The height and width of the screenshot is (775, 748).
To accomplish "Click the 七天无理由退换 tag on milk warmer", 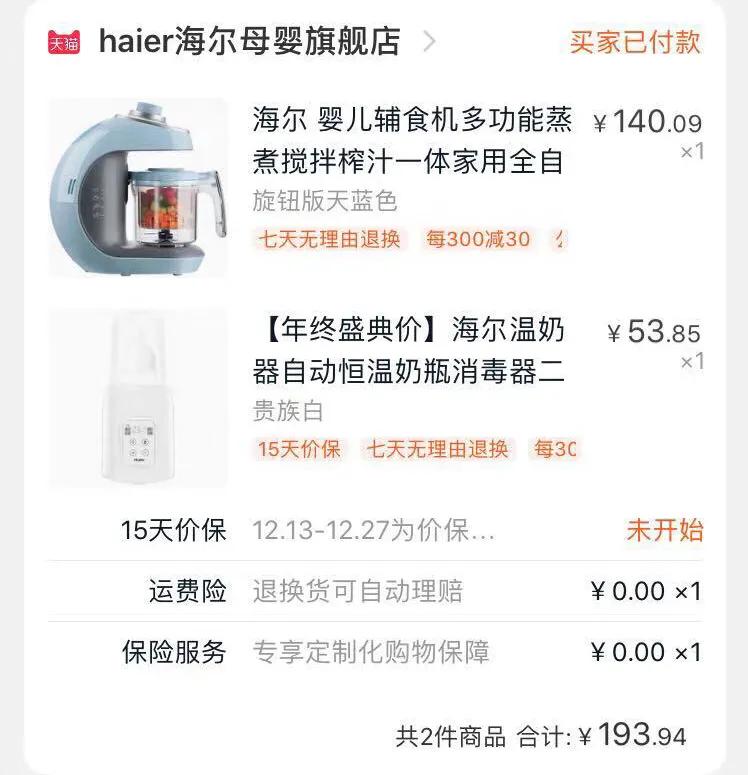I will click(x=438, y=451).
